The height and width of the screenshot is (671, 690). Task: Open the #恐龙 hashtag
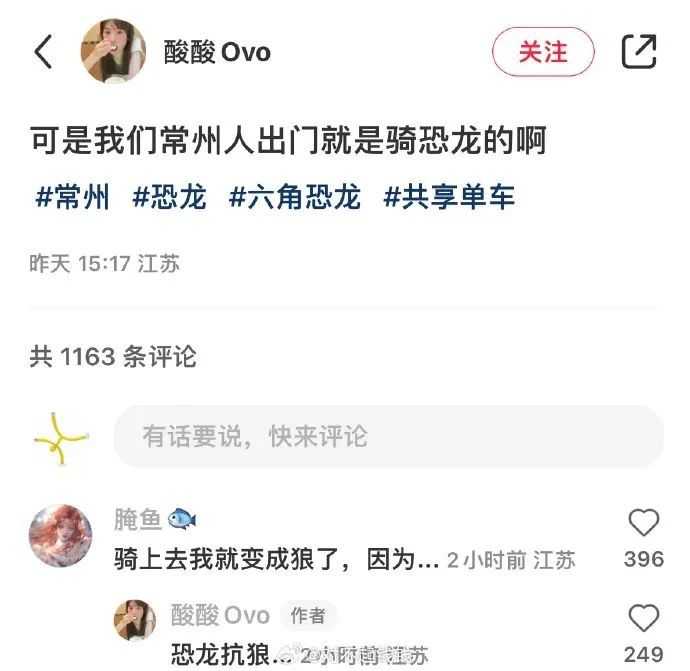(x=169, y=197)
